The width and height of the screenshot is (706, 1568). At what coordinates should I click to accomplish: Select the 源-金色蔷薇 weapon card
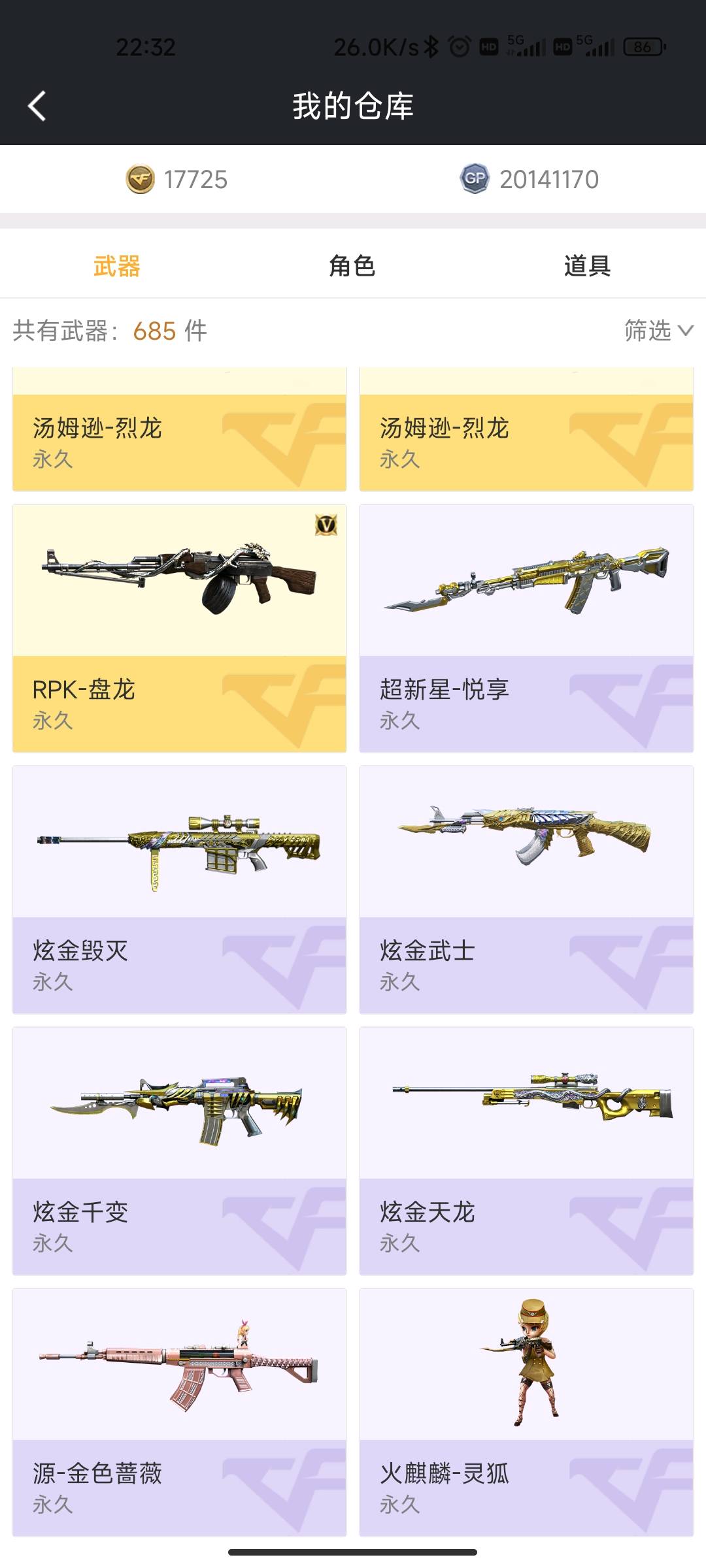pos(179,1411)
